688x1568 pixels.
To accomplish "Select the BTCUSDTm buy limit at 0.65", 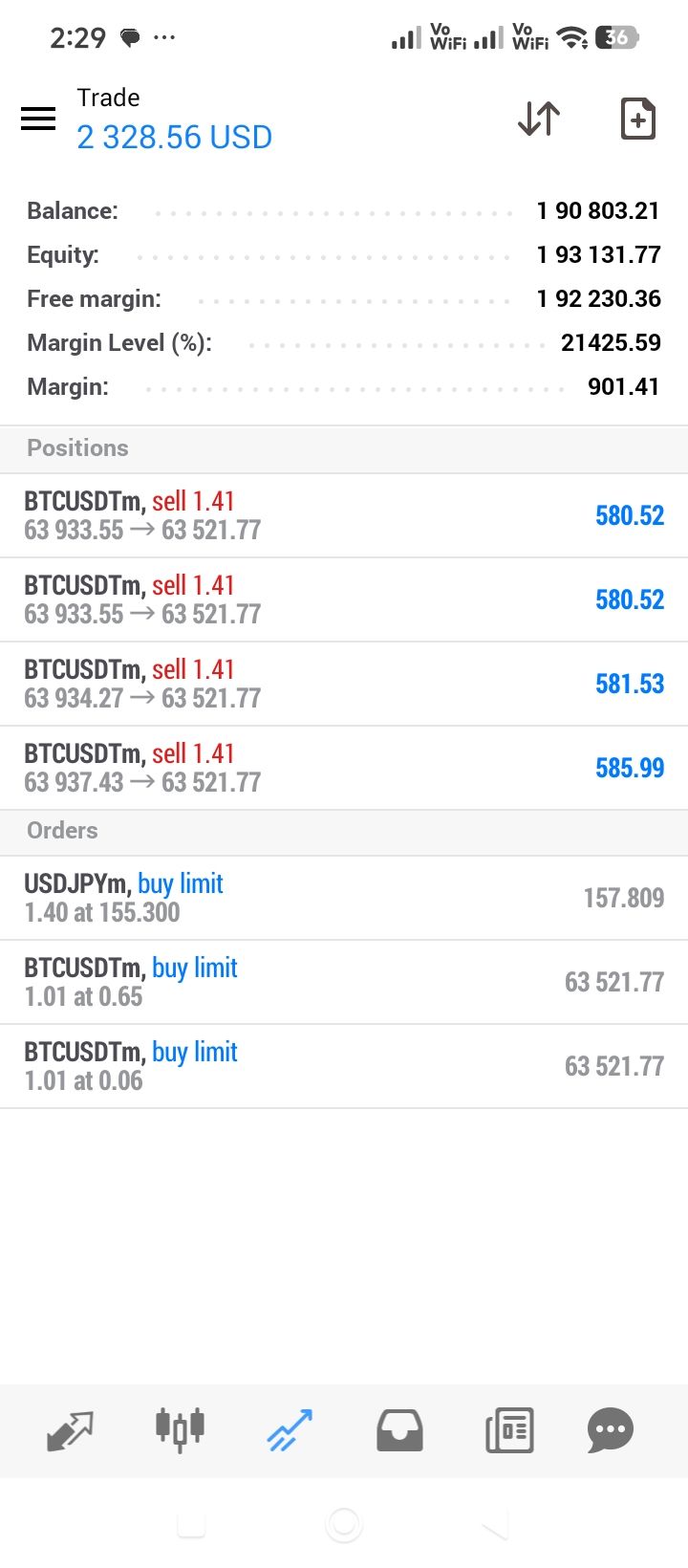I will [344, 982].
